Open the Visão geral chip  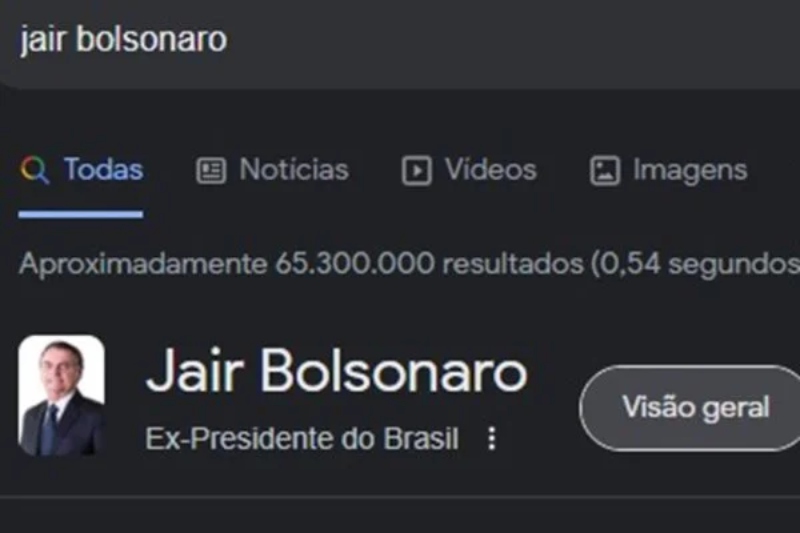(695, 408)
